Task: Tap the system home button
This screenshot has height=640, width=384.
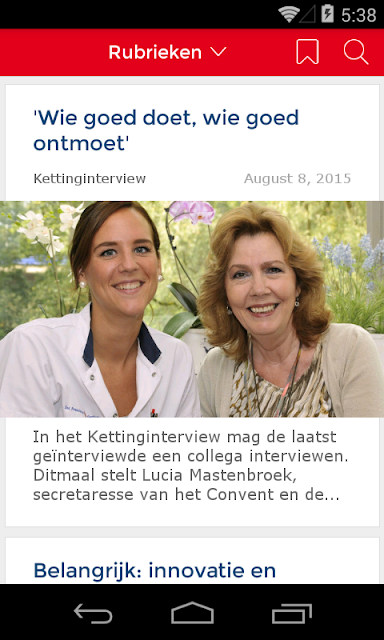Action: 192,613
